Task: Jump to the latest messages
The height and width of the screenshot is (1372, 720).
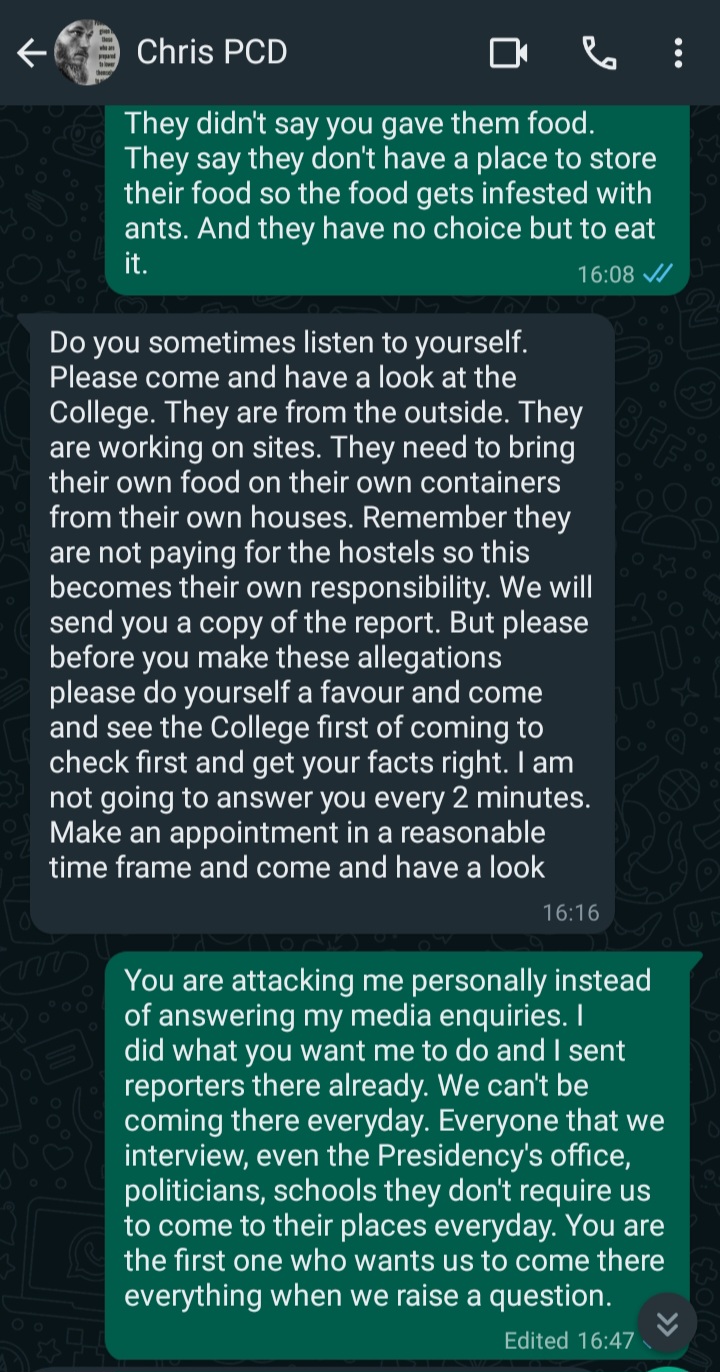Action: point(667,1324)
